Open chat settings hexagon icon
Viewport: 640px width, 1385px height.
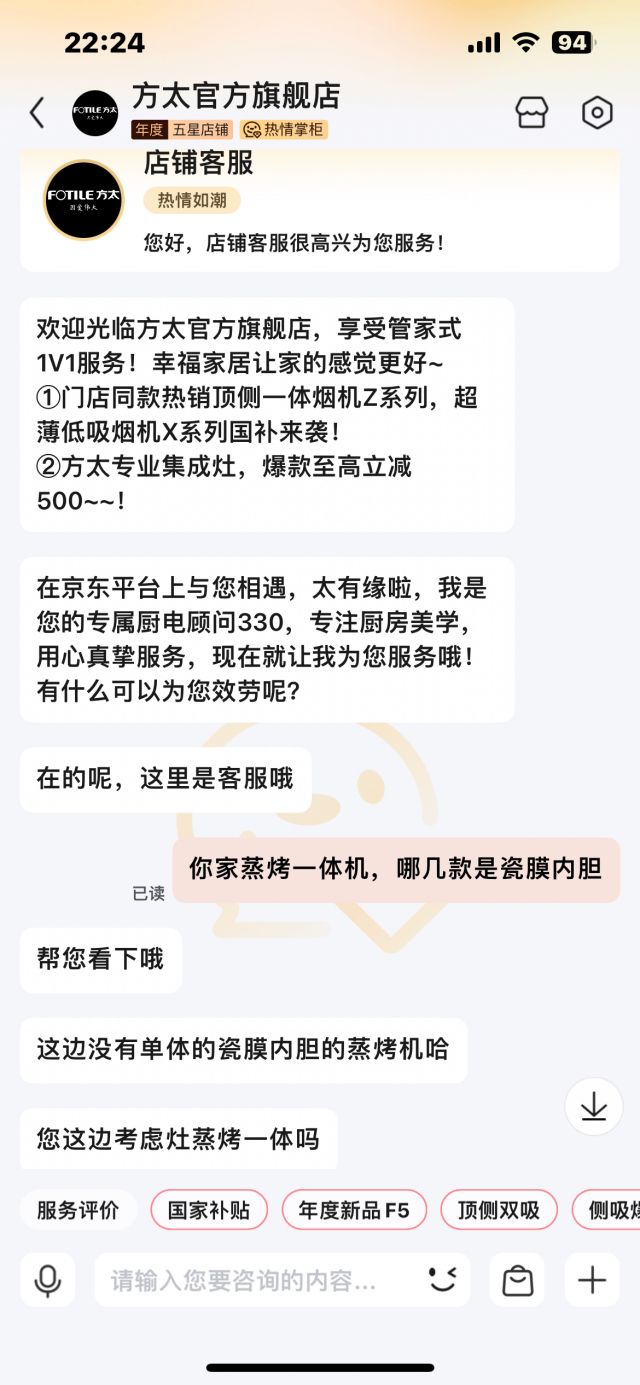click(x=597, y=113)
